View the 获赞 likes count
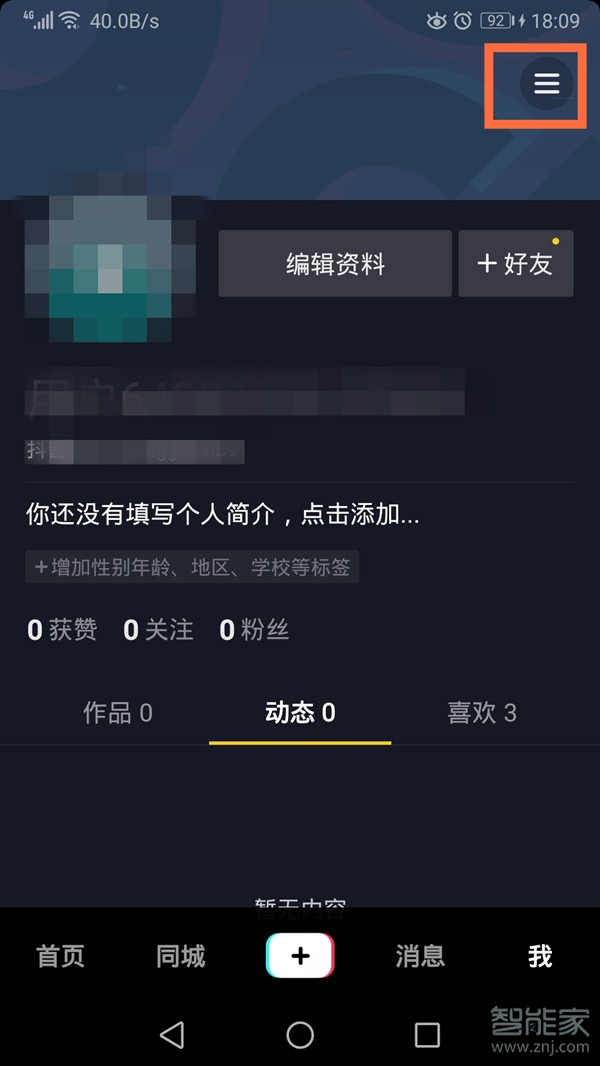Viewport: 600px width, 1066px height. point(62,630)
